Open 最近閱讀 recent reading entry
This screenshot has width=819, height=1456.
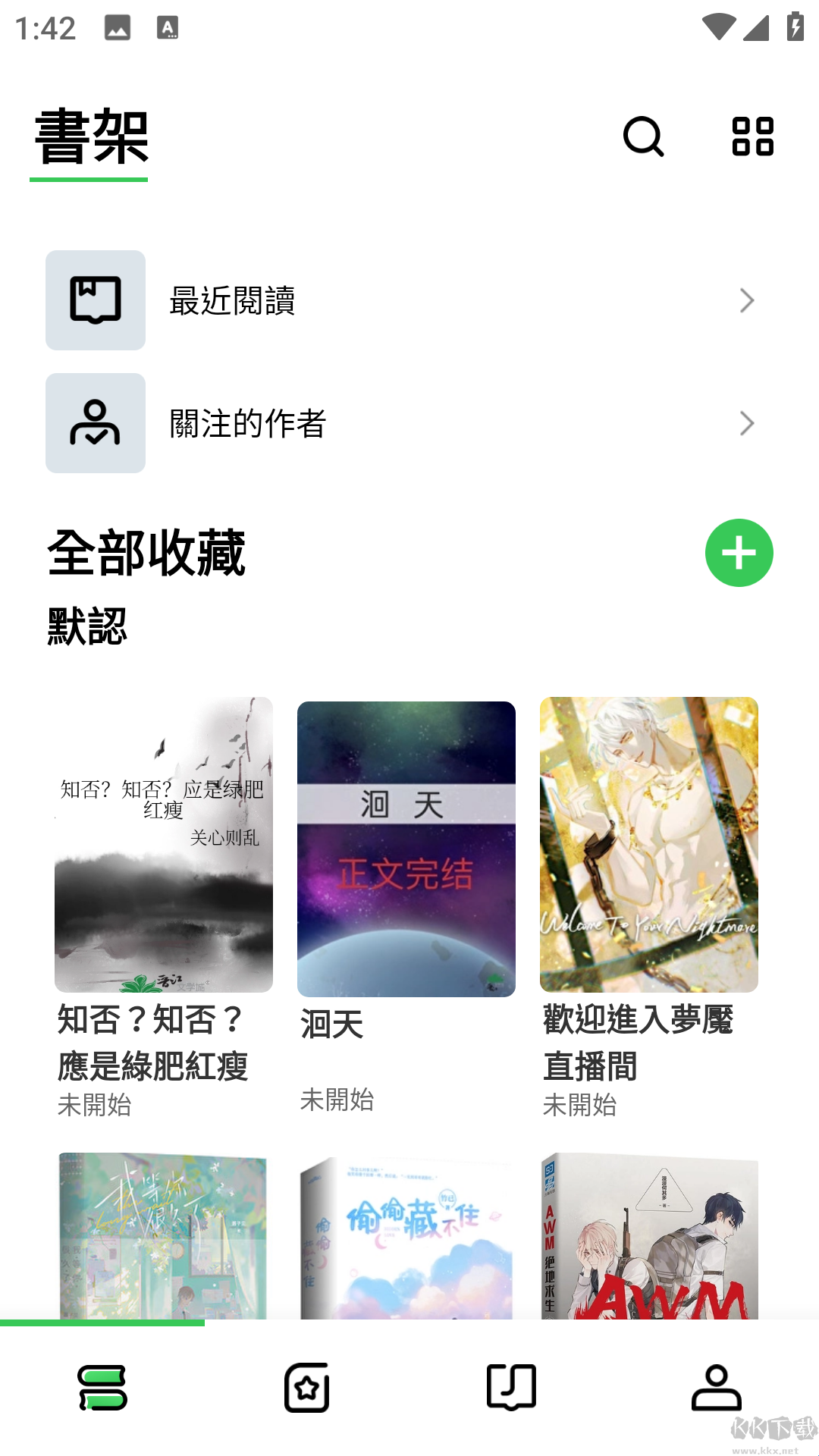[233, 300]
